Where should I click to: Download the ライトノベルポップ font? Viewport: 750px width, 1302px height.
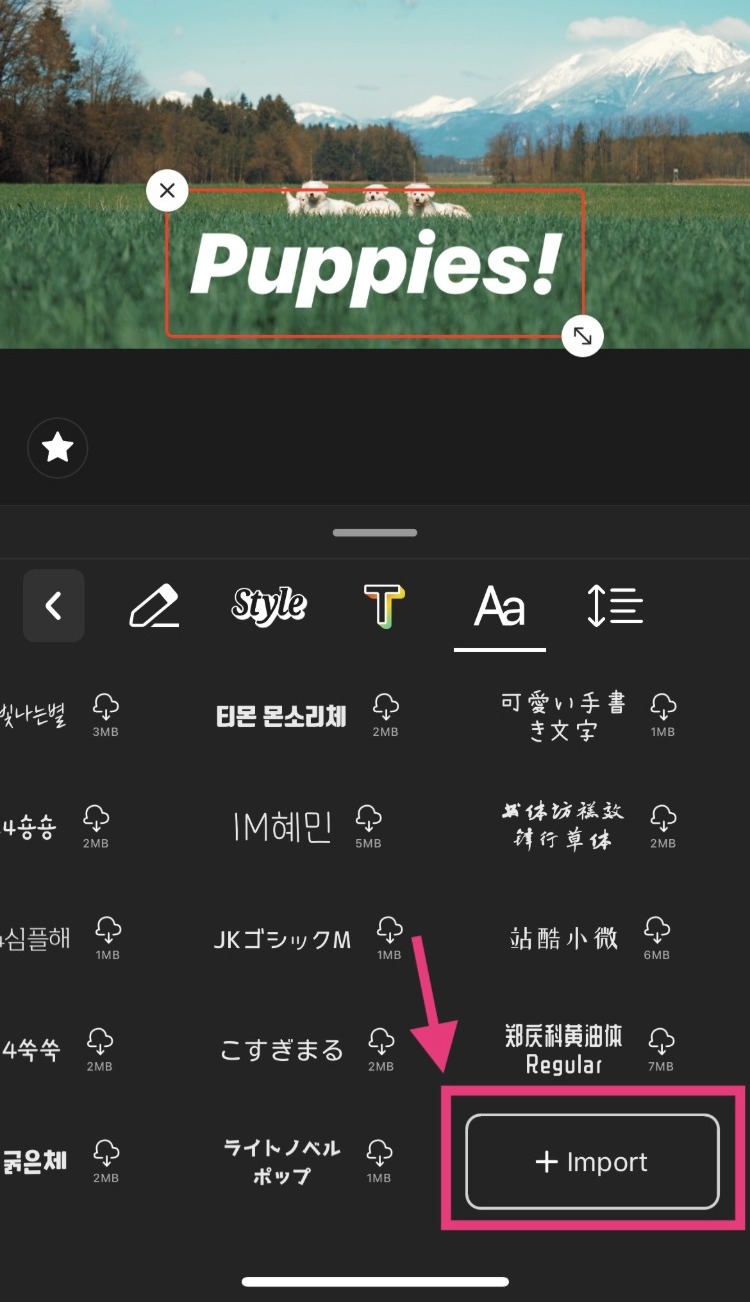click(379, 1160)
